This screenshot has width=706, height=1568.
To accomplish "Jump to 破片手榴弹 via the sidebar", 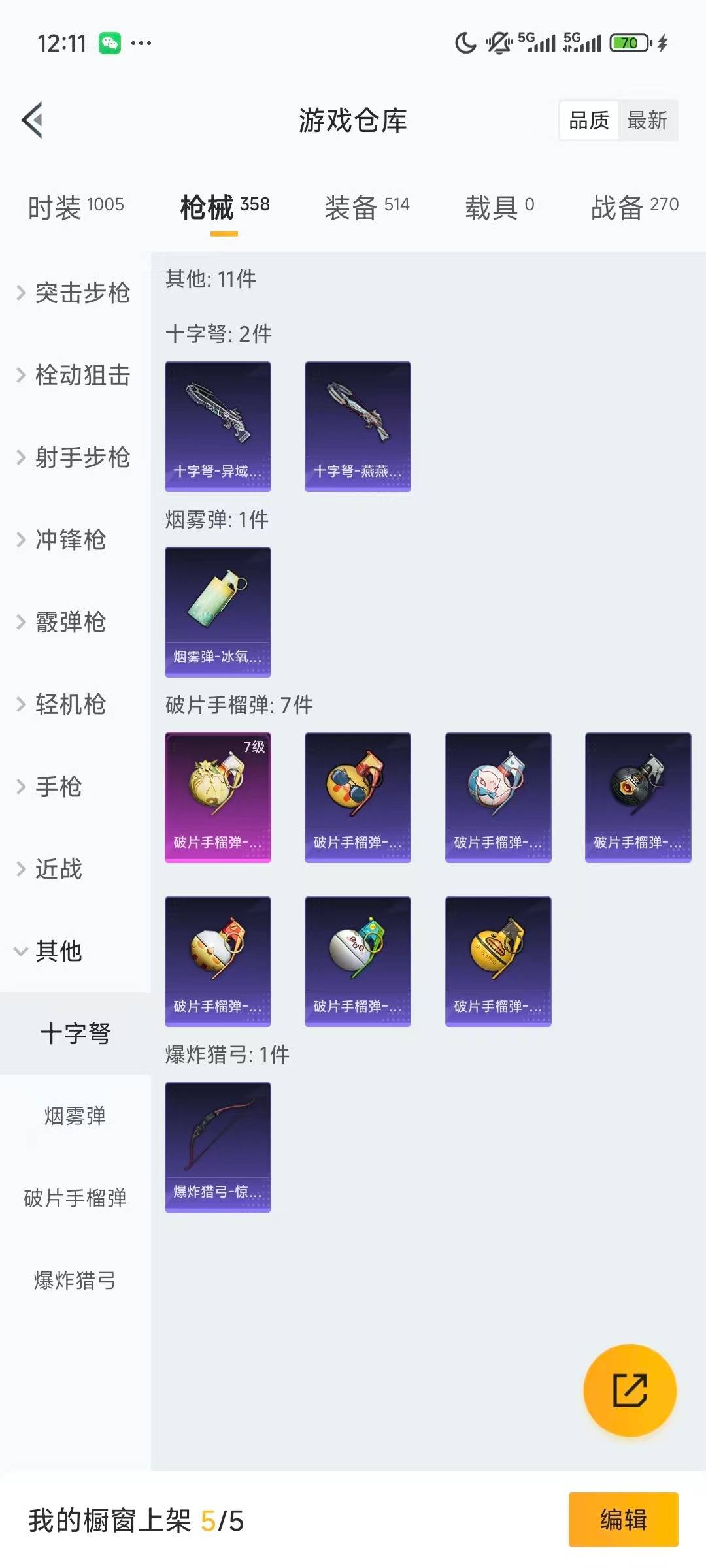I will [74, 1199].
